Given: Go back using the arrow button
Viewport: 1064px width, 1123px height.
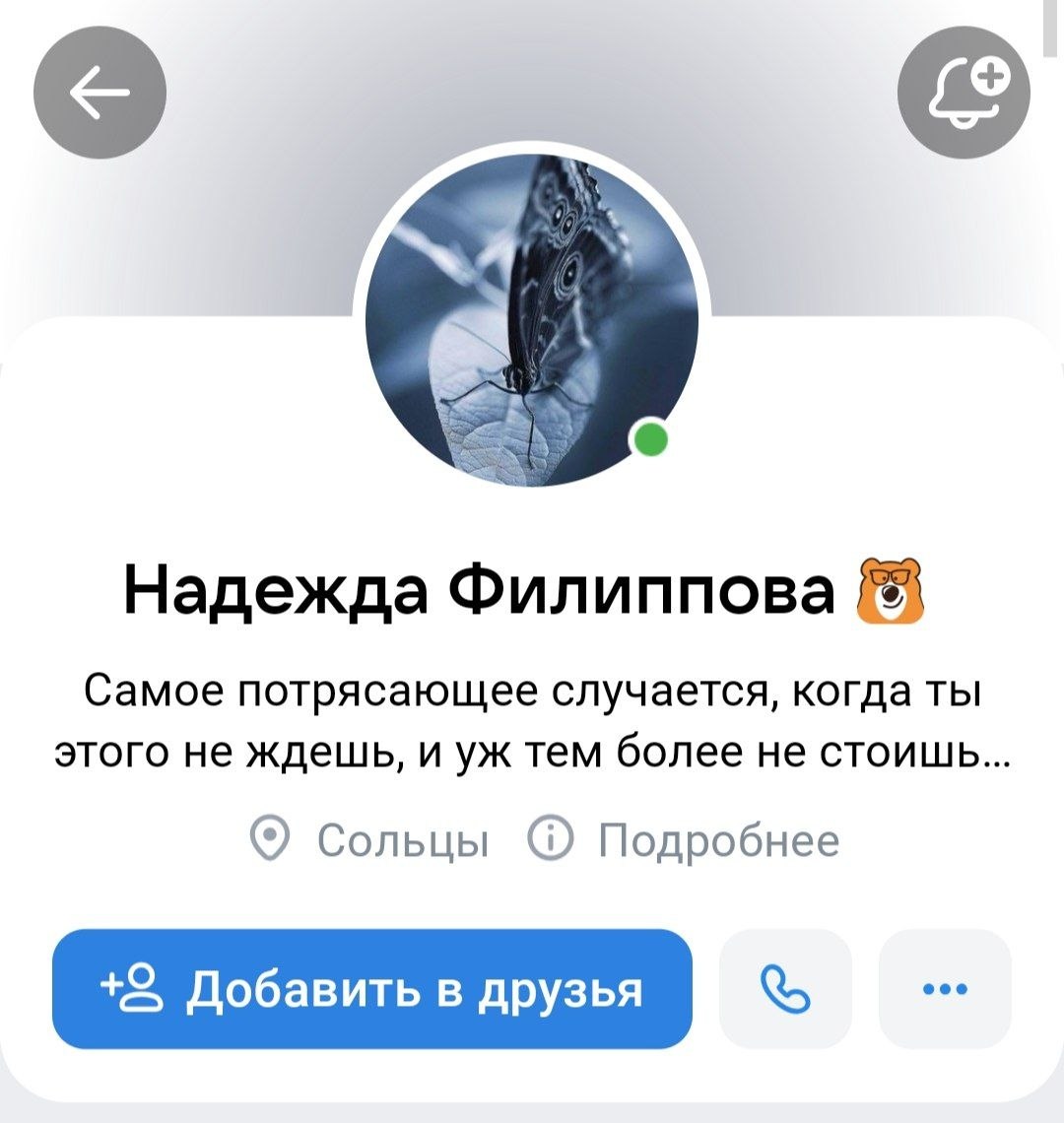Looking at the screenshot, I should (x=100, y=95).
